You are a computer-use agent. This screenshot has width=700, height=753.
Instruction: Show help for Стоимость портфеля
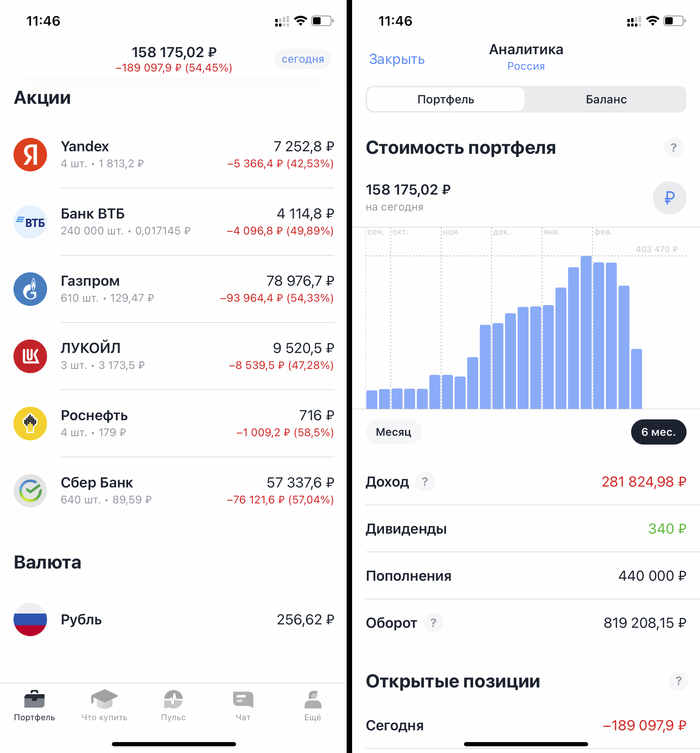click(674, 148)
